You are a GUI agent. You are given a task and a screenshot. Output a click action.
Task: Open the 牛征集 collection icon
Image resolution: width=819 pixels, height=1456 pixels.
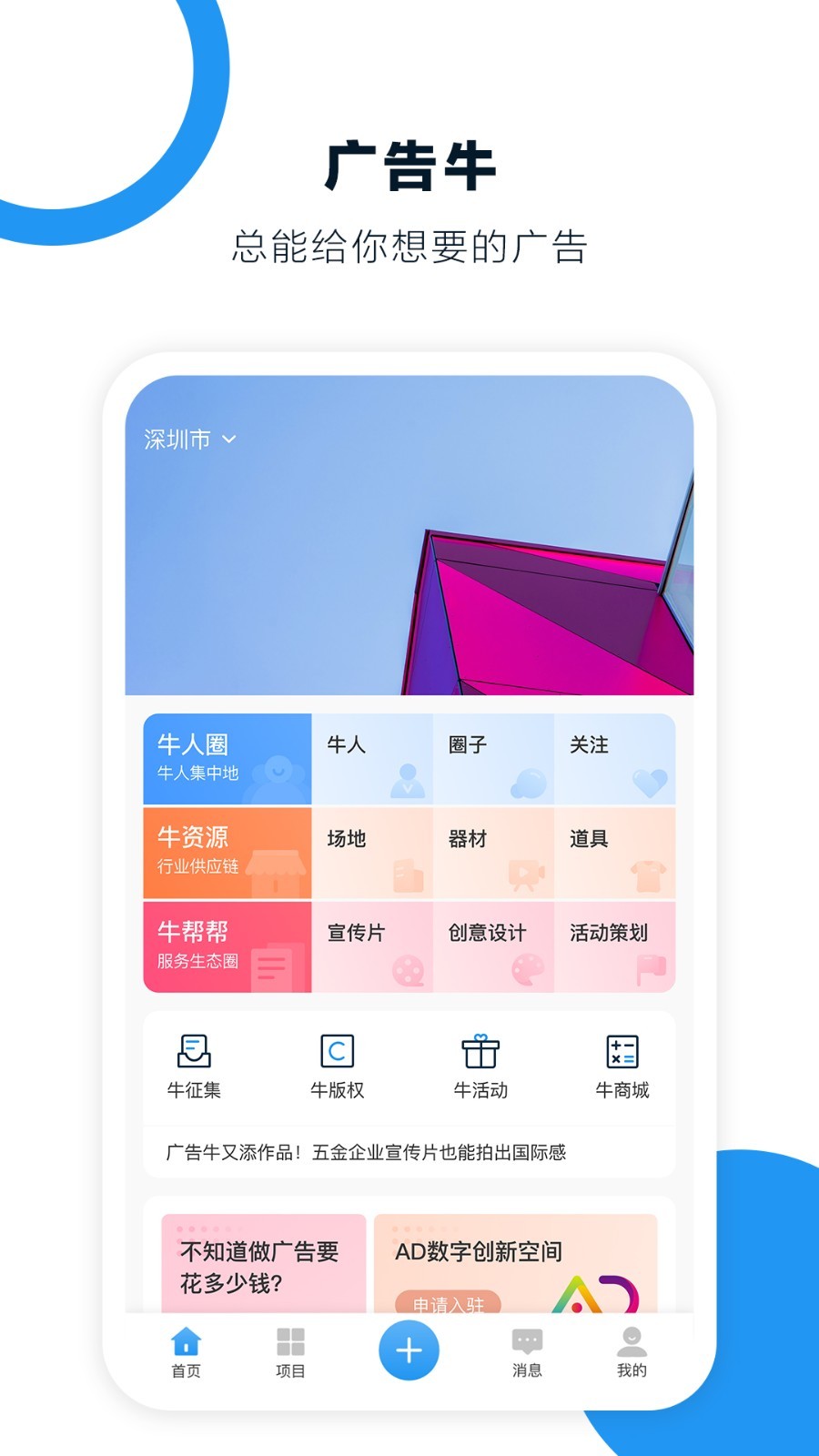[x=194, y=1056]
